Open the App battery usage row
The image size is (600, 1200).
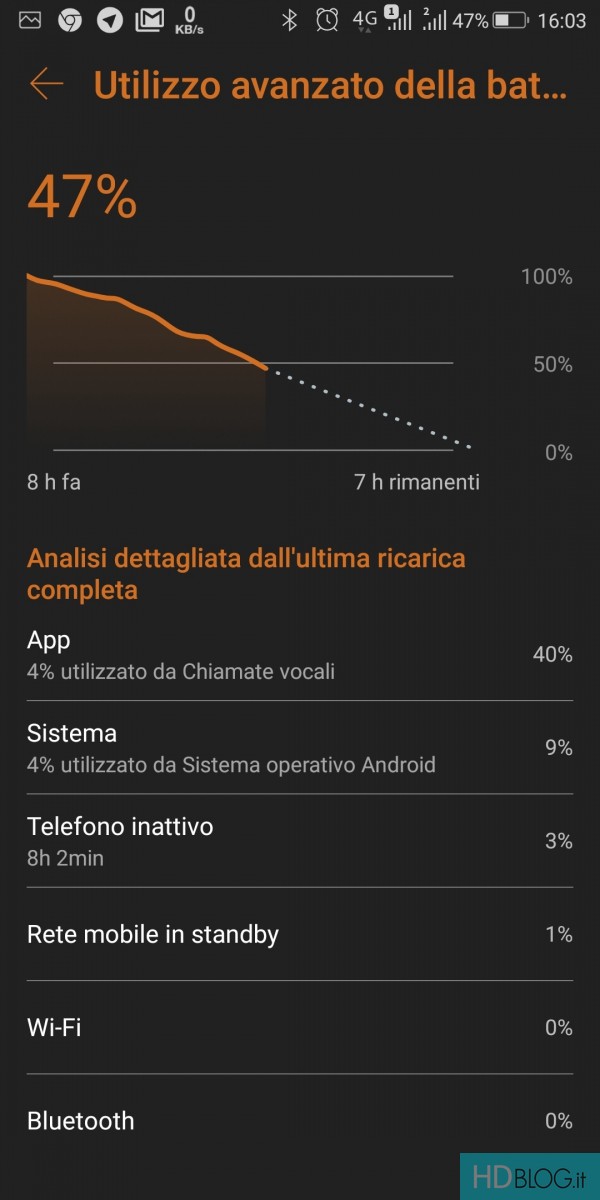click(x=299, y=655)
